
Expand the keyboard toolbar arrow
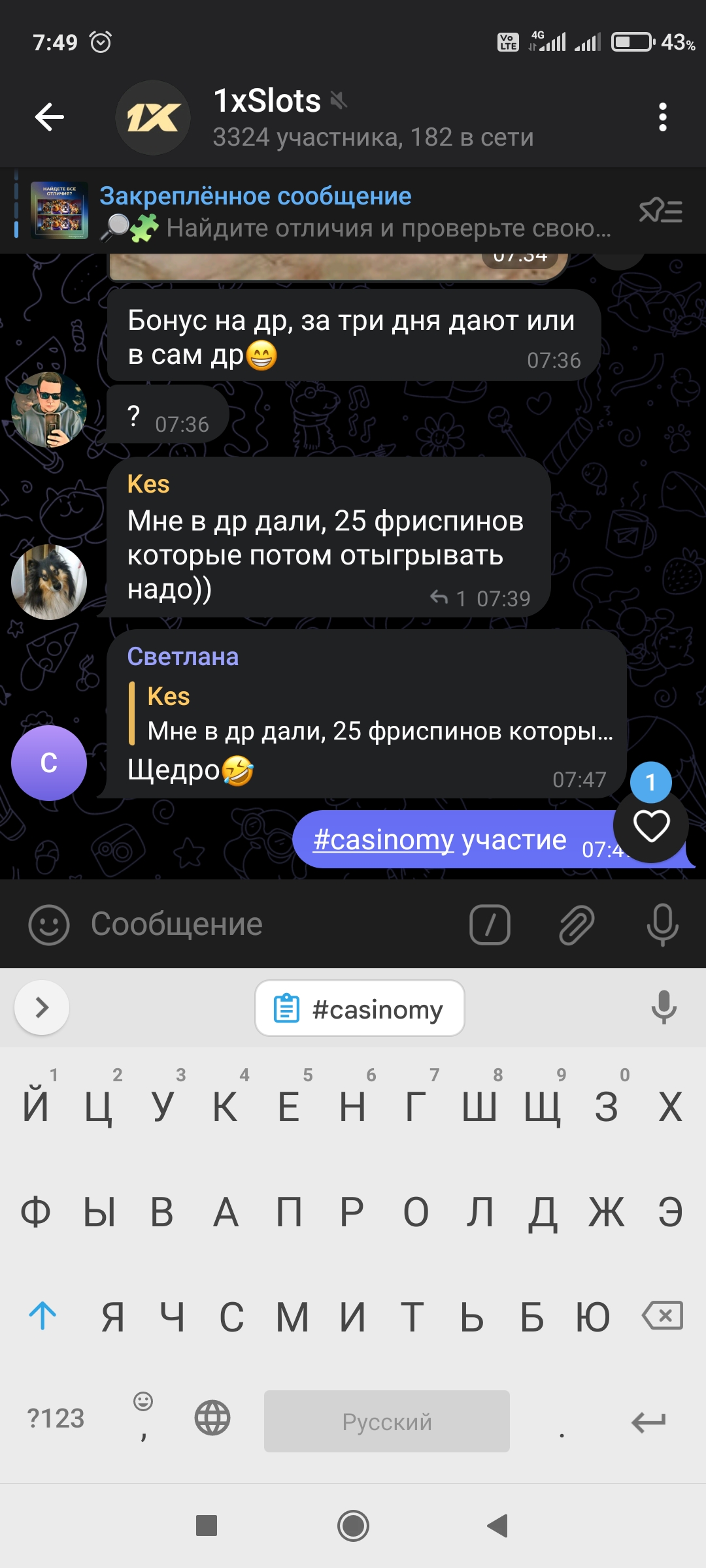coord(42,1007)
